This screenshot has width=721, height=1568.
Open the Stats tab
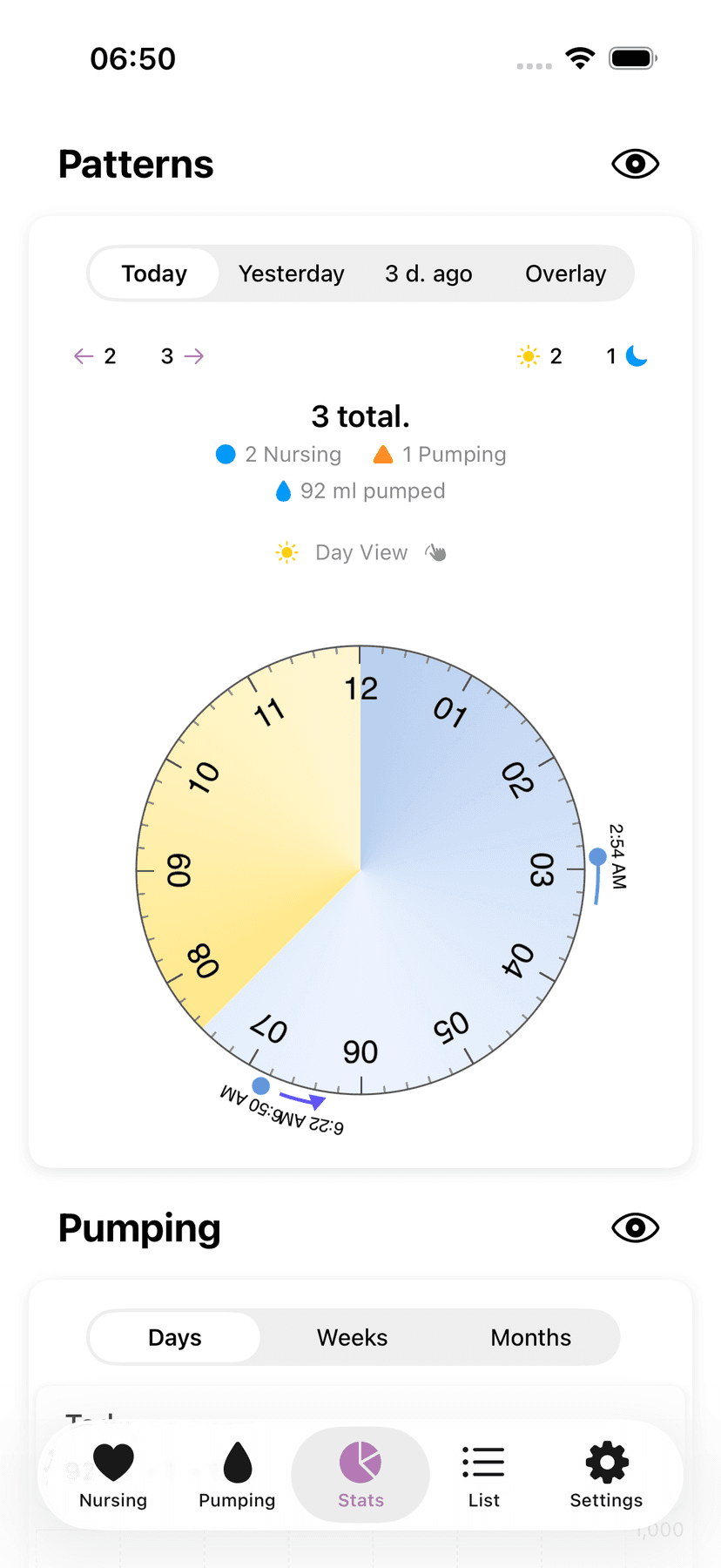360,1474
